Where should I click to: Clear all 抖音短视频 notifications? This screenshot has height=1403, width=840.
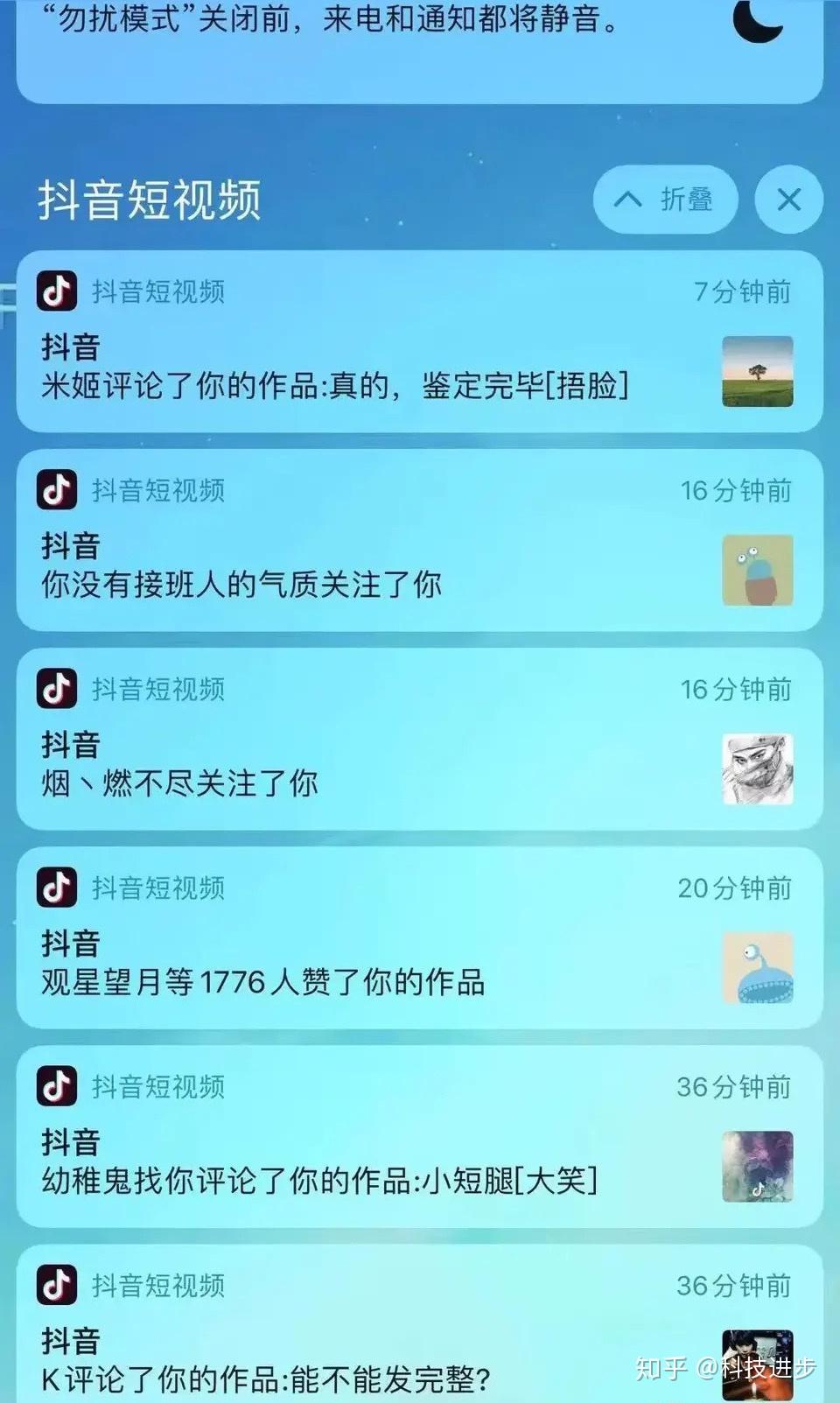pyautogui.click(x=788, y=200)
